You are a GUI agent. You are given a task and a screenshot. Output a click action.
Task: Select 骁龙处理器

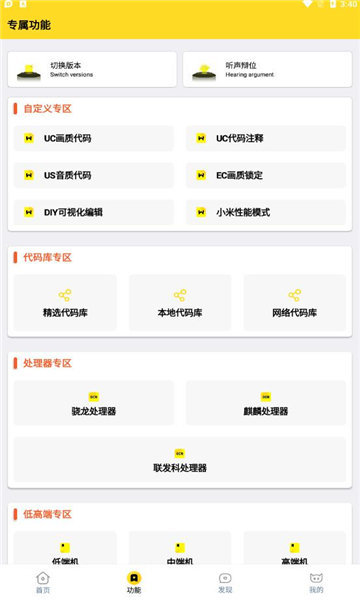94,403
